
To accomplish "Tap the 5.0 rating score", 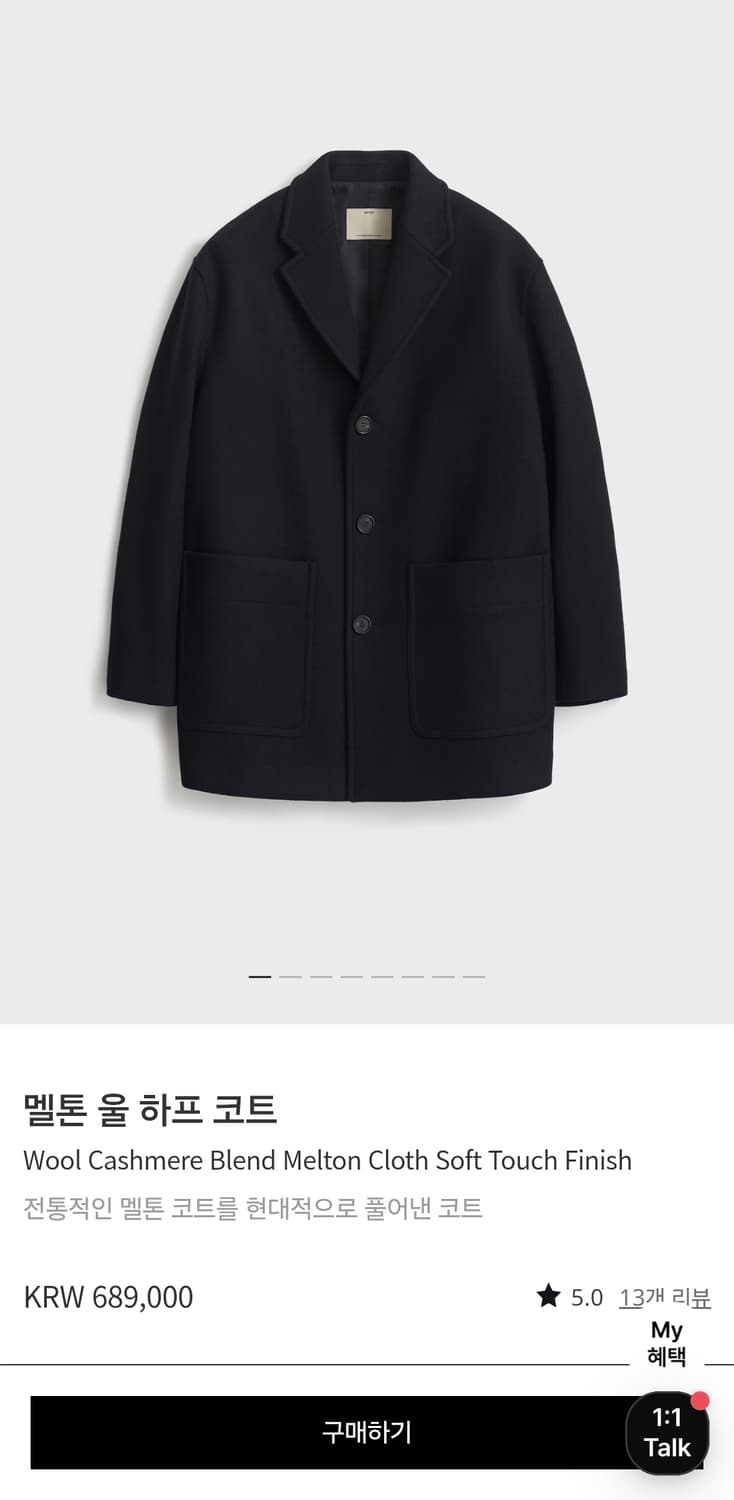I will [588, 1296].
